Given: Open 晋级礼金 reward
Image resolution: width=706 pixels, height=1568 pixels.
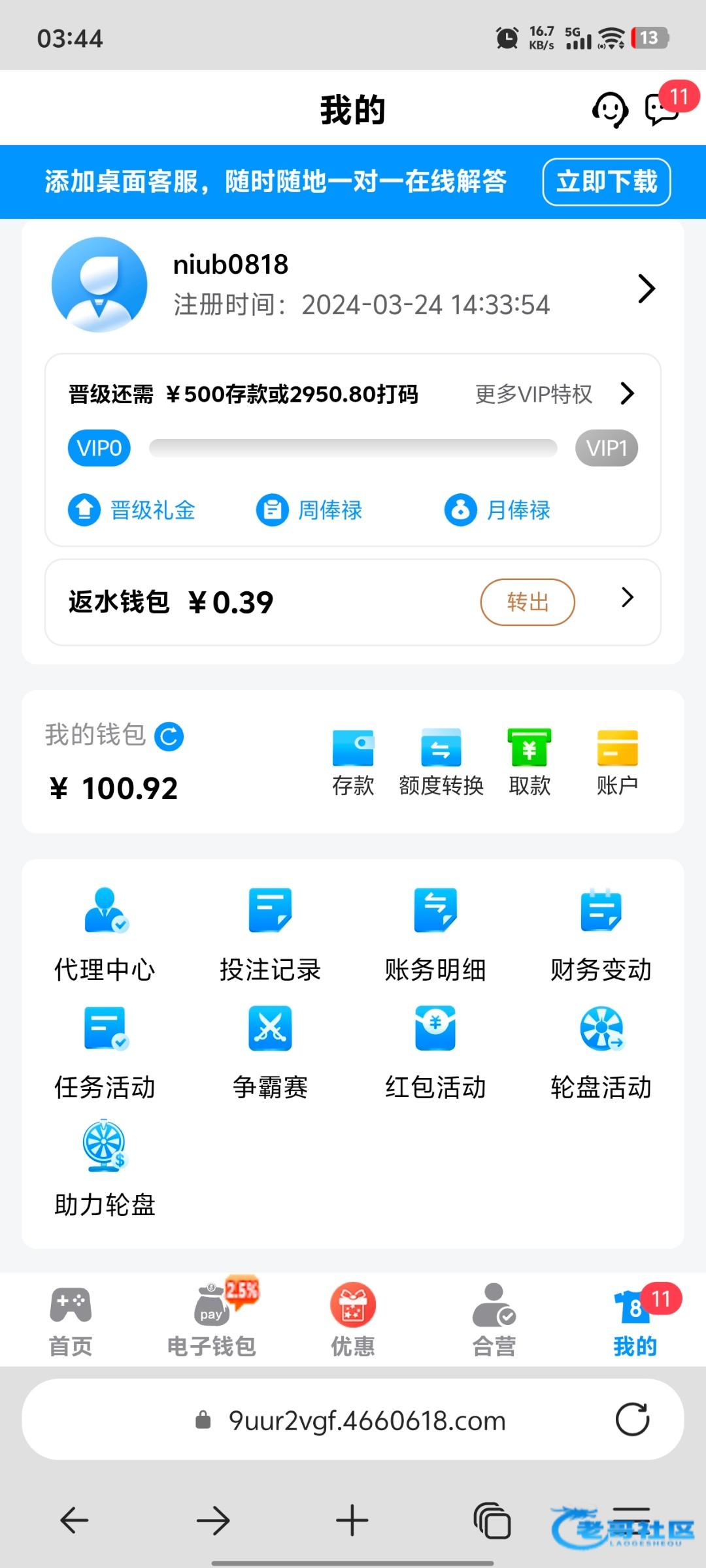Looking at the screenshot, I should 132,510.
